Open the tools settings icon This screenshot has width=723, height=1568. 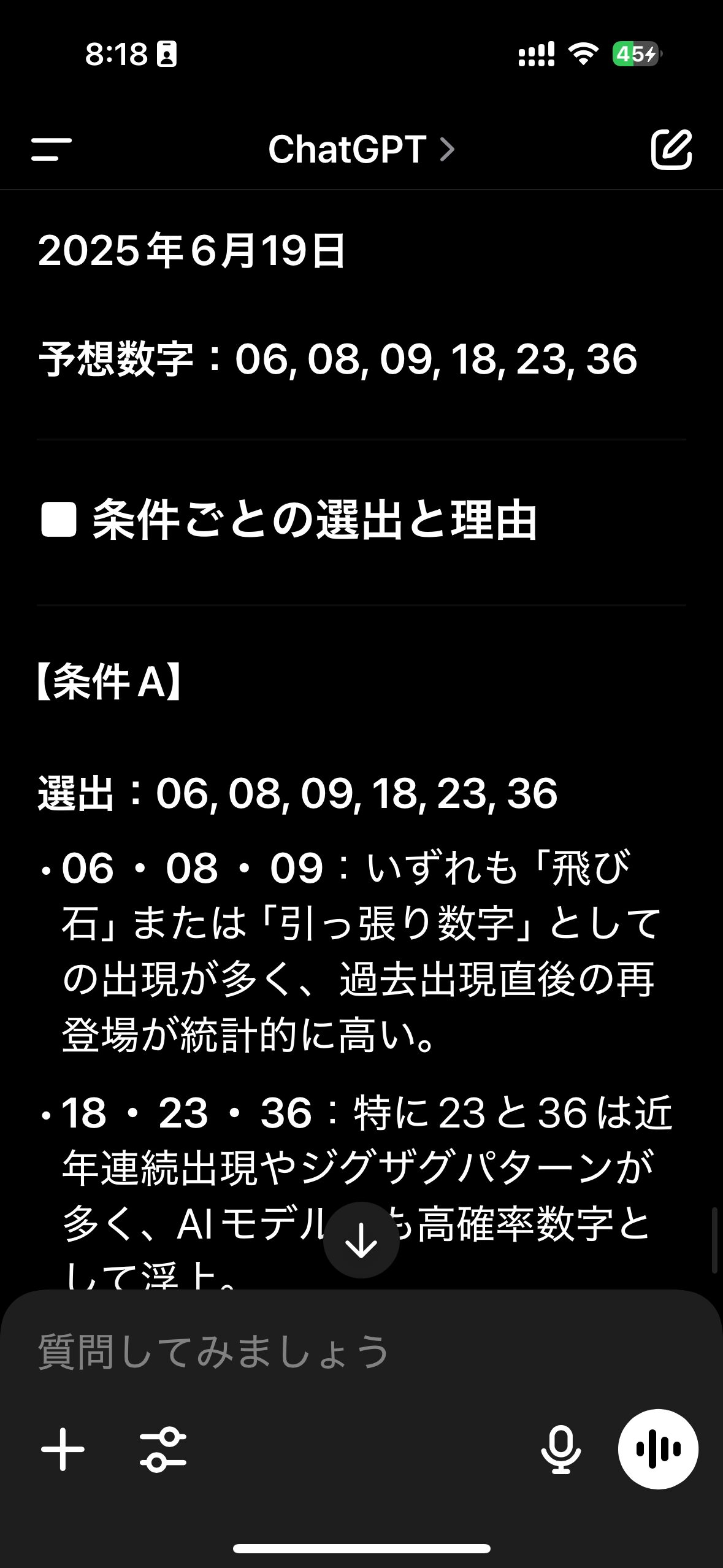coord(163,1449)
